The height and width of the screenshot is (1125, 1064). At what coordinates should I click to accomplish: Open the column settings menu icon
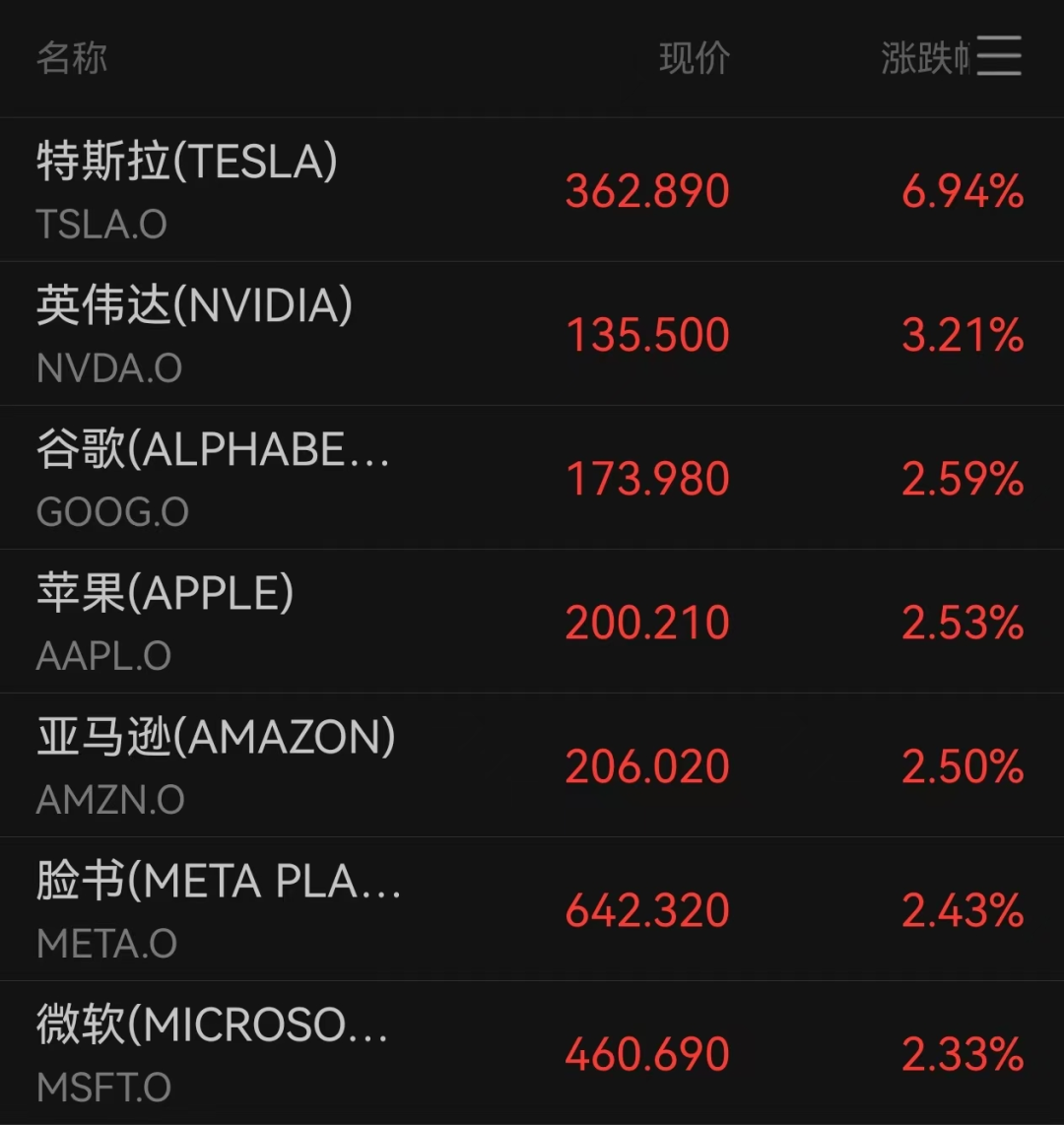point(998,56)
